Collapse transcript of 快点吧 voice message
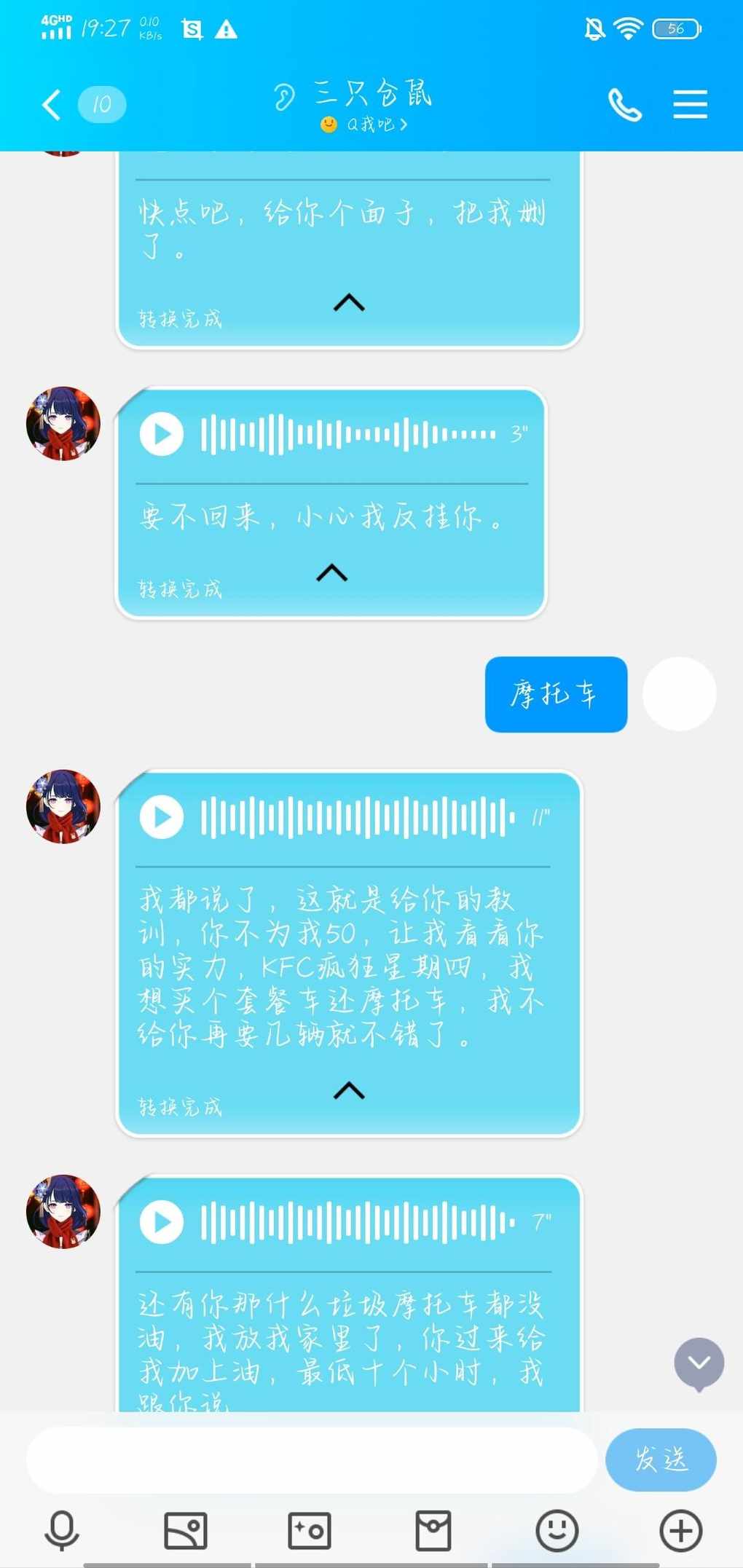This screenshot has width=743, height=1568. [349, 302]
